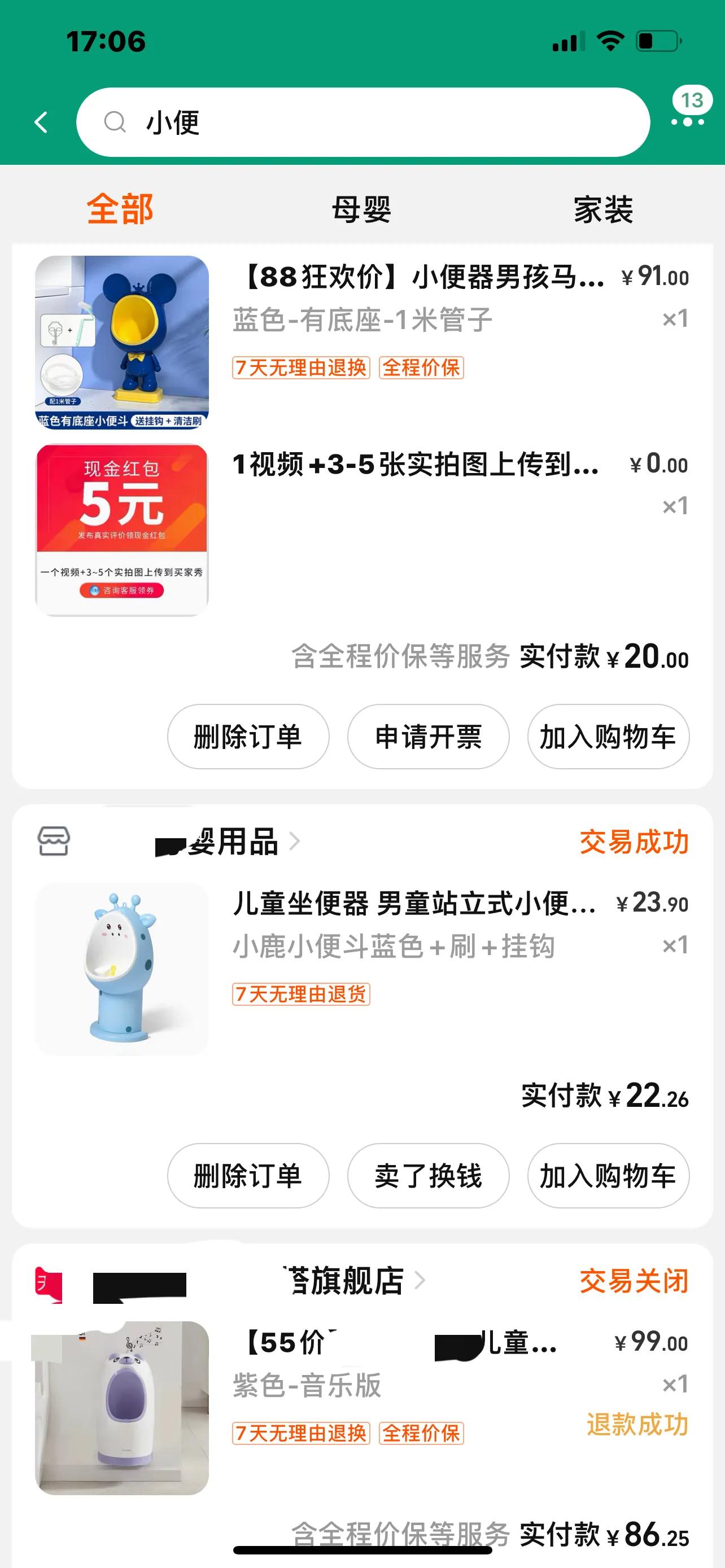Open messages via the badge-13 icon
The image size is (725, 1568).
click(693, 100)
